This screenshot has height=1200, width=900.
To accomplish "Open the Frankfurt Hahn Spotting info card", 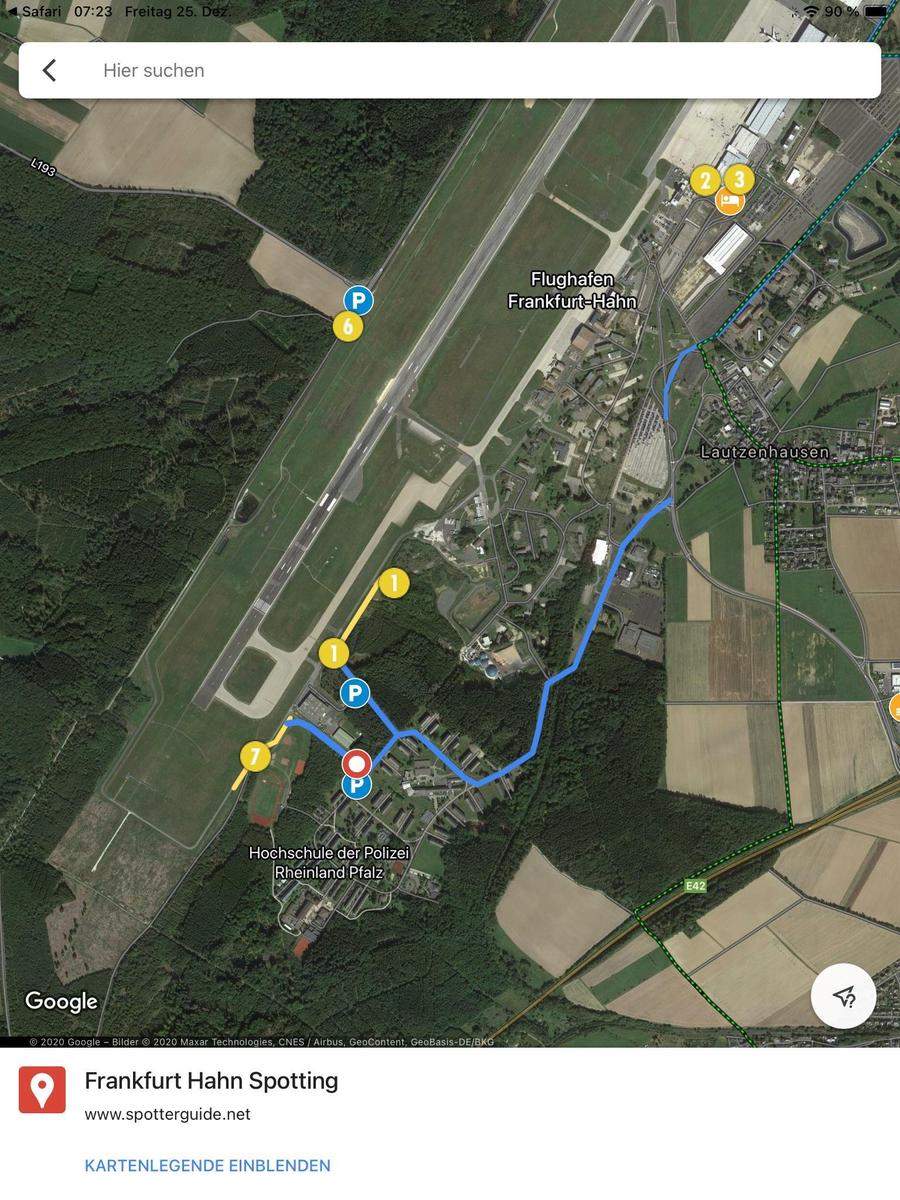I will coord(211,1081).
